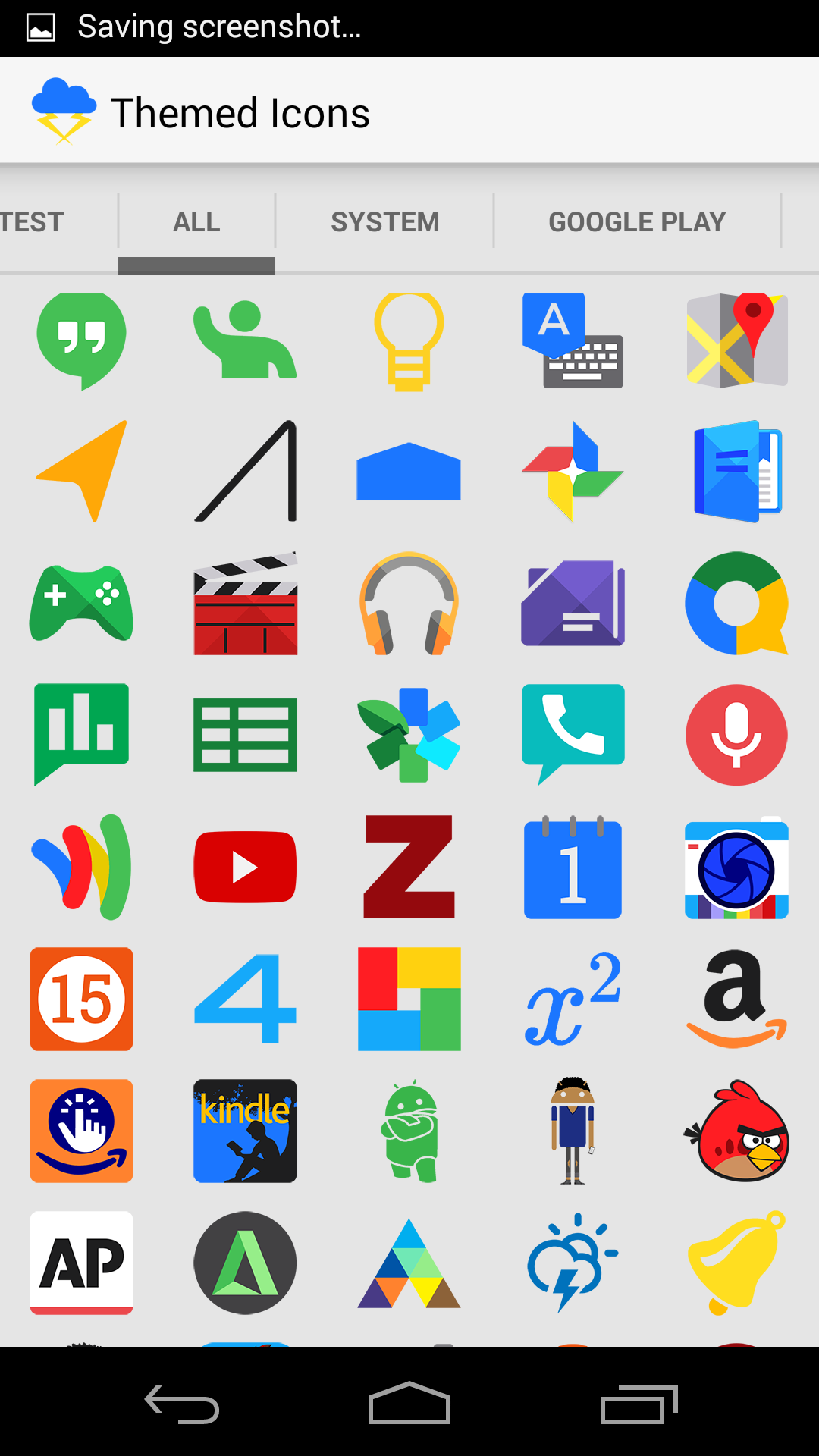Tap the Kindle icon

(x=245, y=1131)
